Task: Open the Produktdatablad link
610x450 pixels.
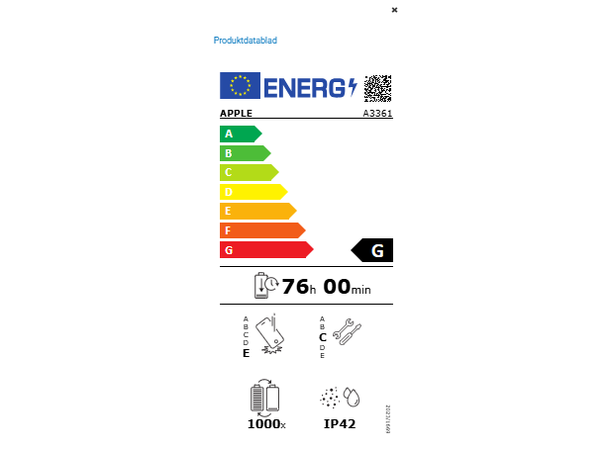Action: 245,41
